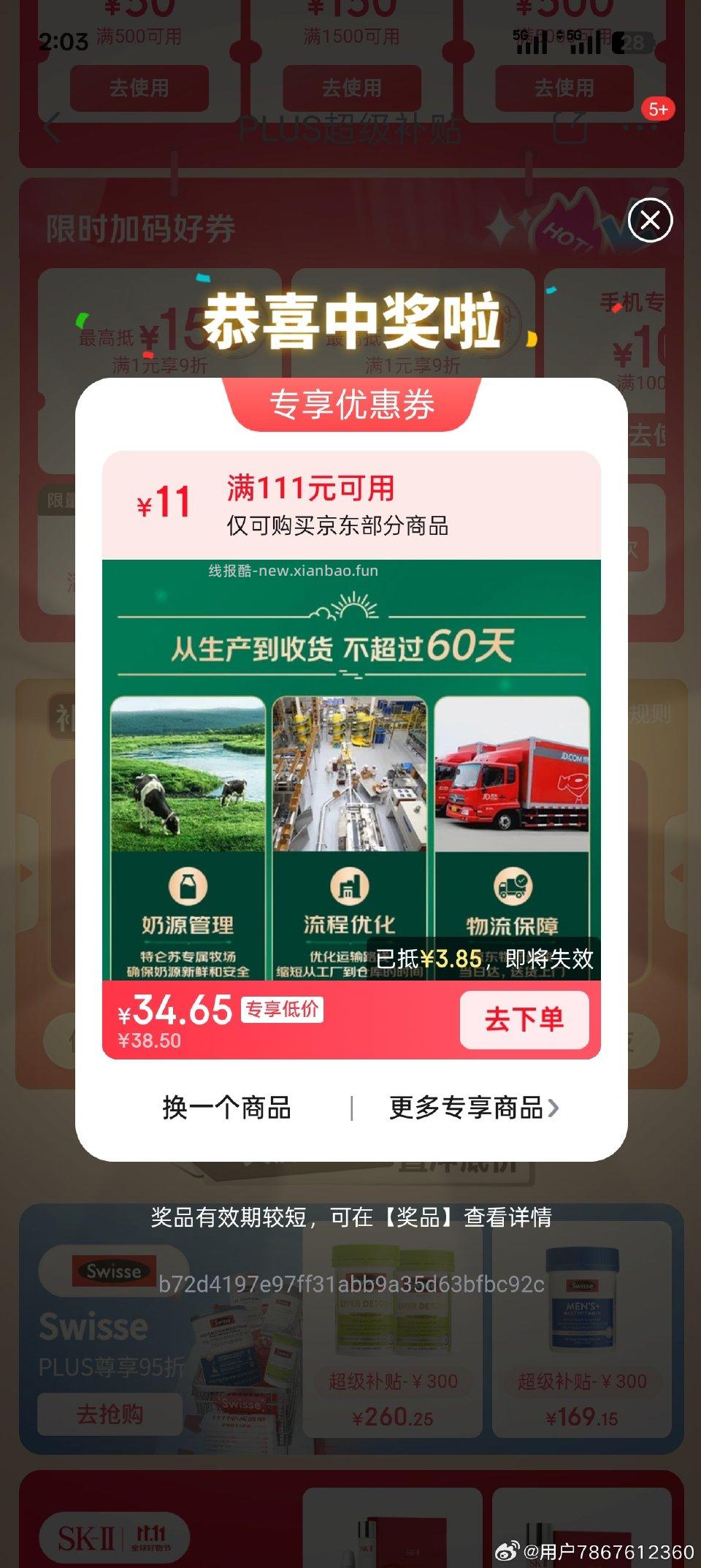Select the ¥11 满111元可用 coupon card
Viewport: 701px width, 1568px height.
point(350,504)
